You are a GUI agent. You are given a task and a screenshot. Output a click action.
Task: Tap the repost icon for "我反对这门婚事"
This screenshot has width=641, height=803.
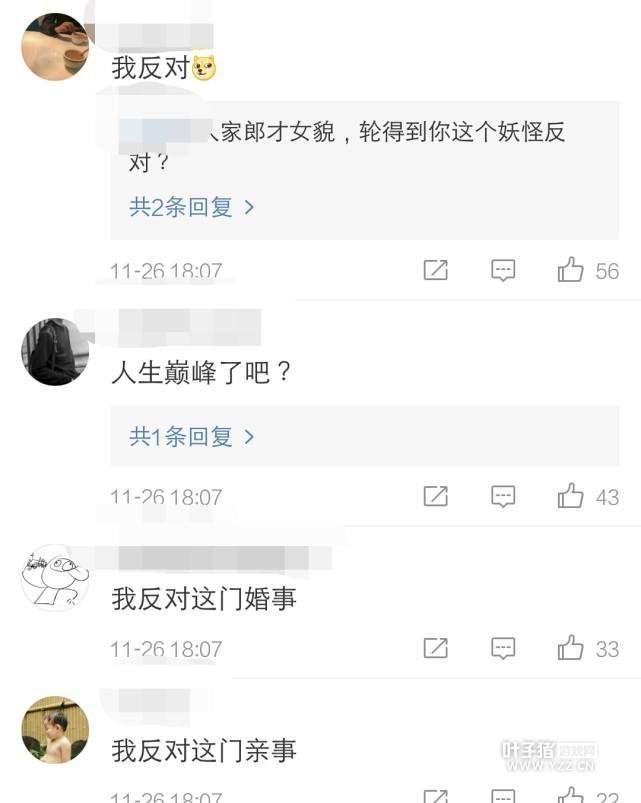[x=436, y=648]
